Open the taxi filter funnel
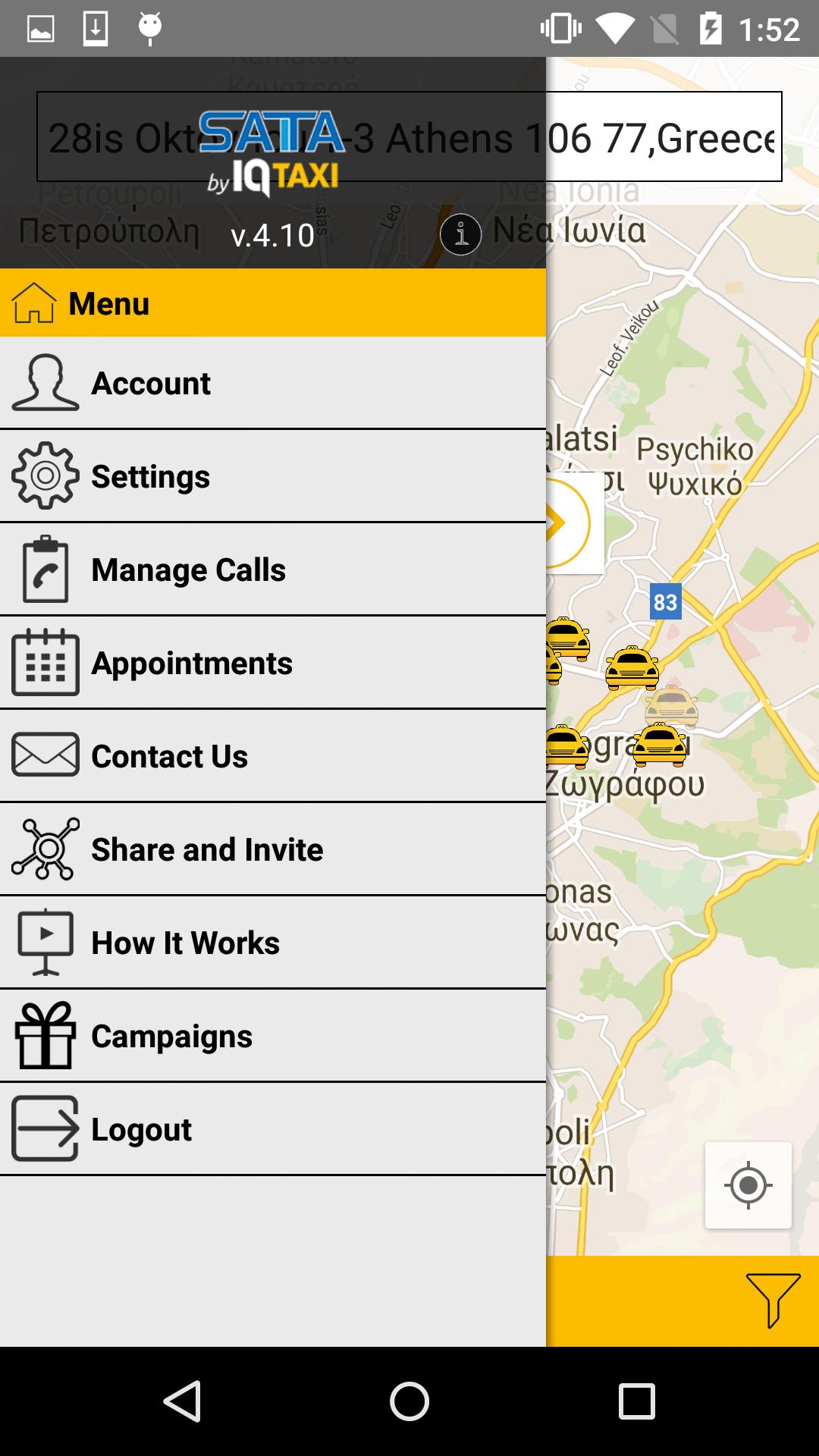Image resolution: width=819 pixels, height=1456 pixels. tap(773, 1300)
